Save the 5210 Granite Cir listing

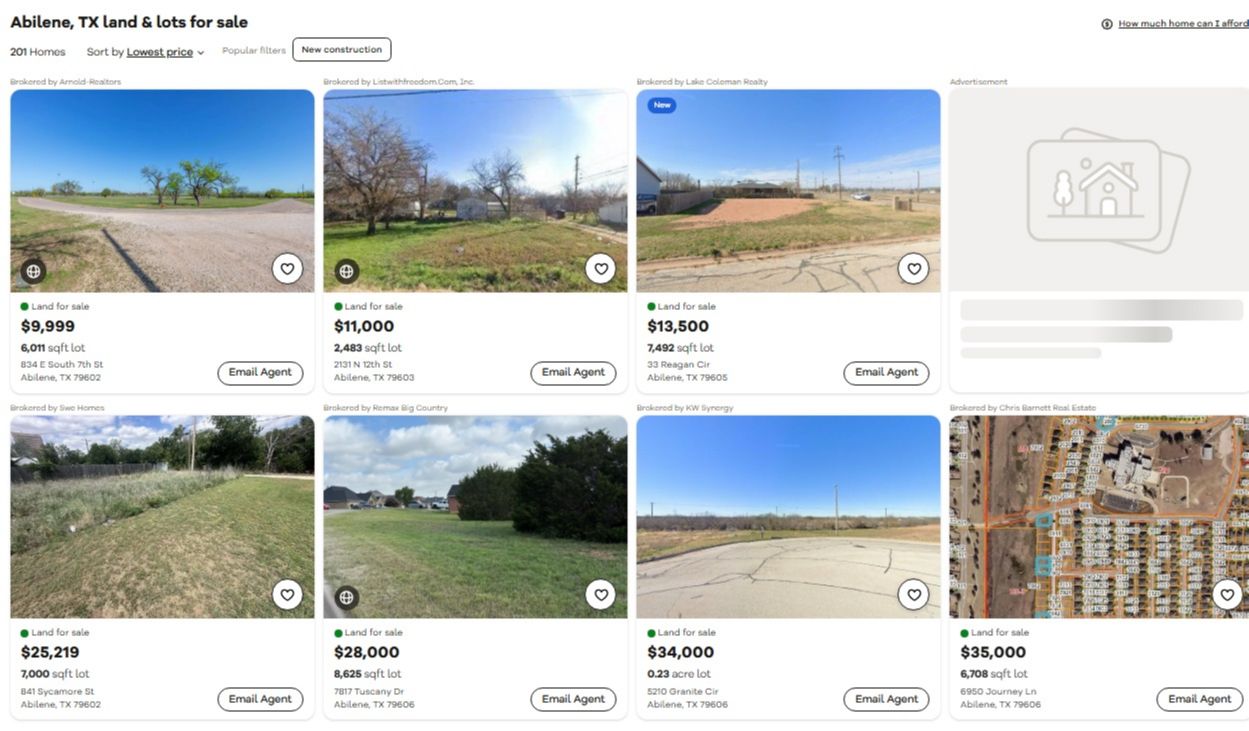pos(913,595)
